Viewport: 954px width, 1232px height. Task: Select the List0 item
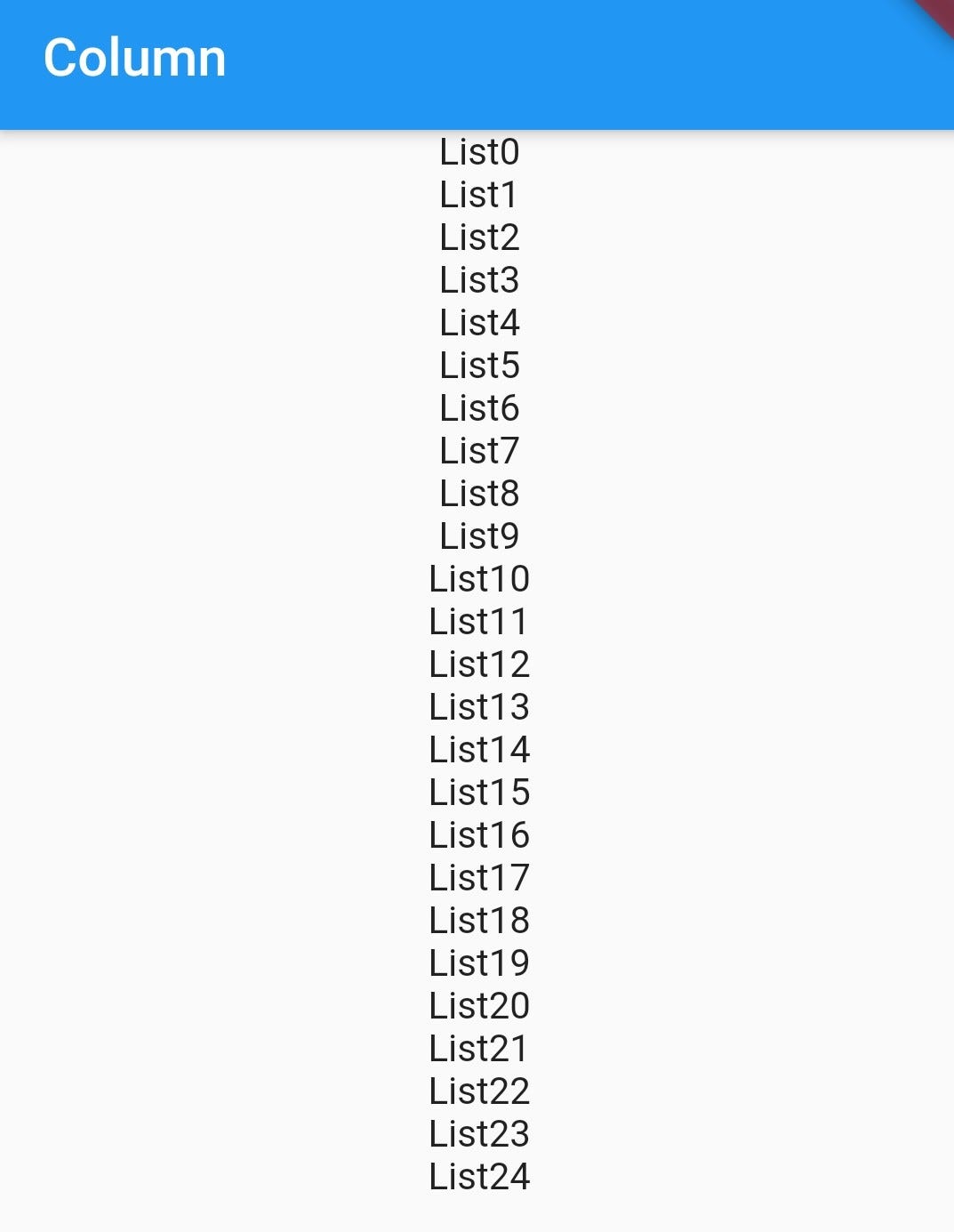point(479,152)
